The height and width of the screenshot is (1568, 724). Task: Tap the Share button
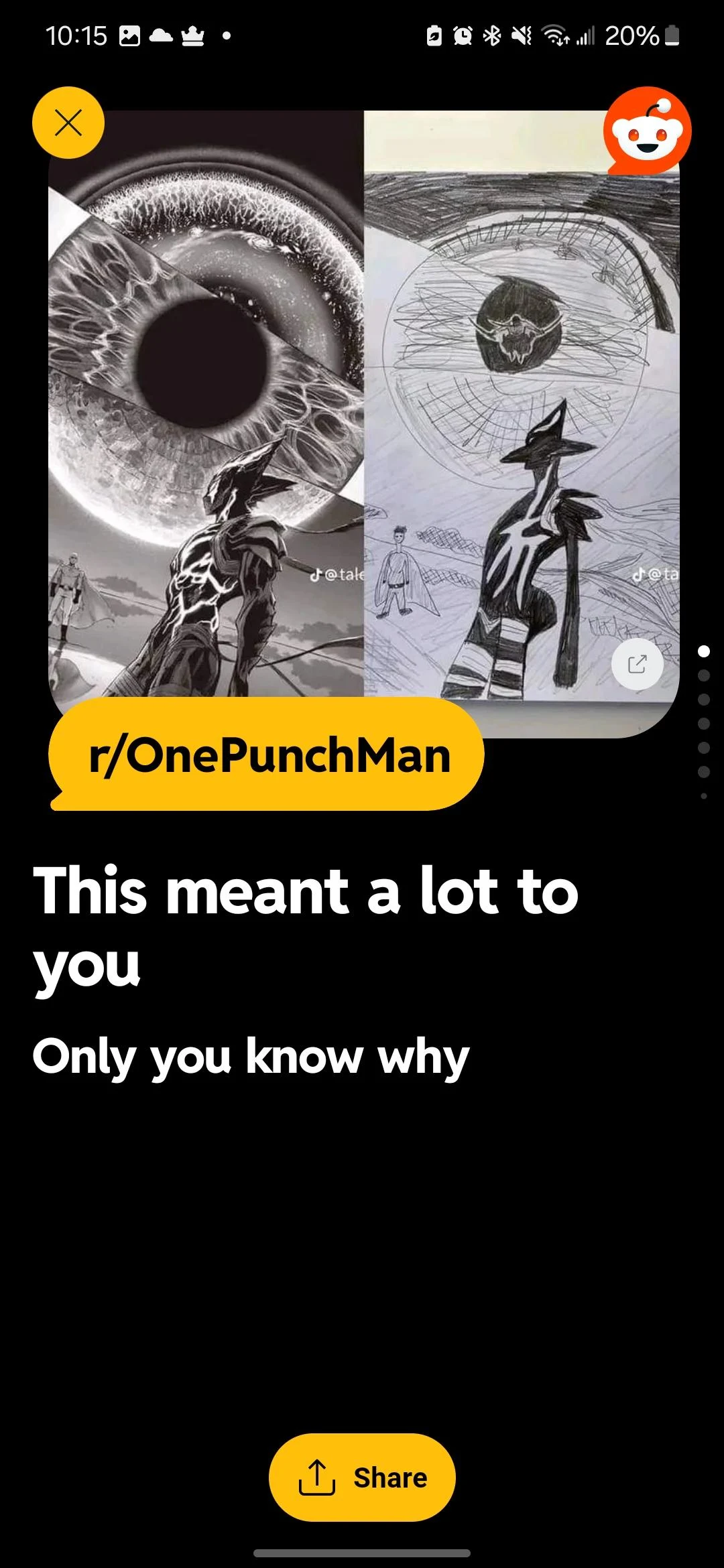361,1477
